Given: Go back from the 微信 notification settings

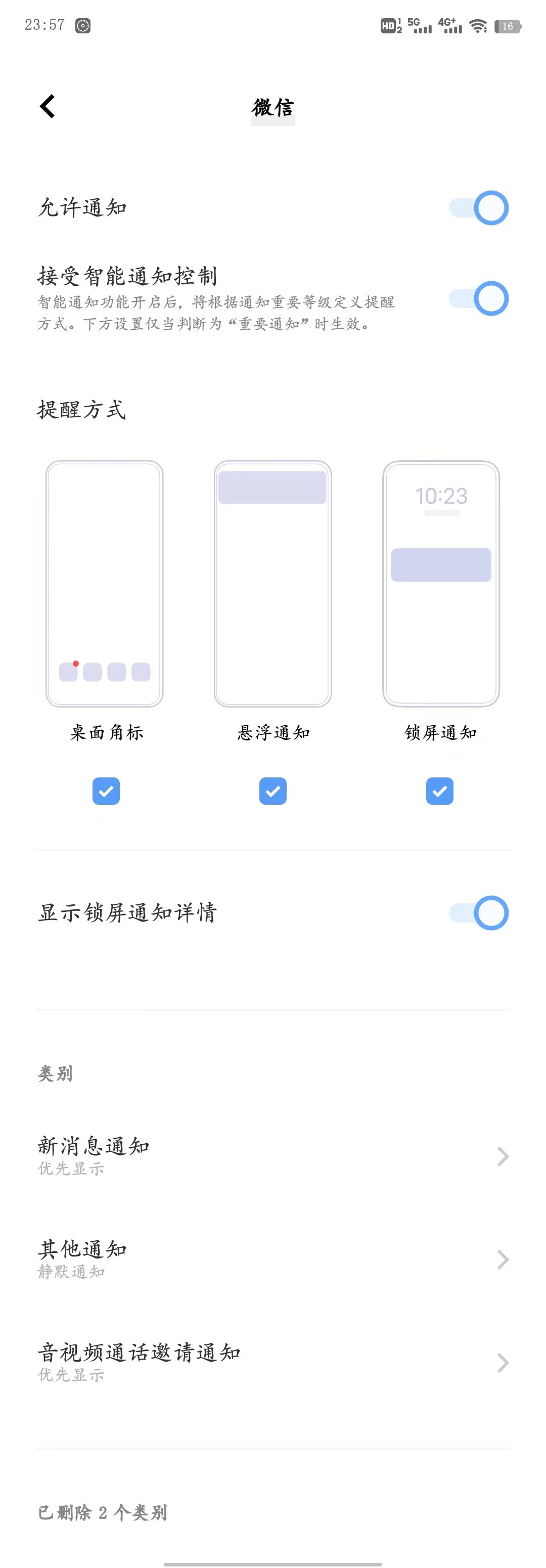Looking at the screenshot, I should (48, 107).
